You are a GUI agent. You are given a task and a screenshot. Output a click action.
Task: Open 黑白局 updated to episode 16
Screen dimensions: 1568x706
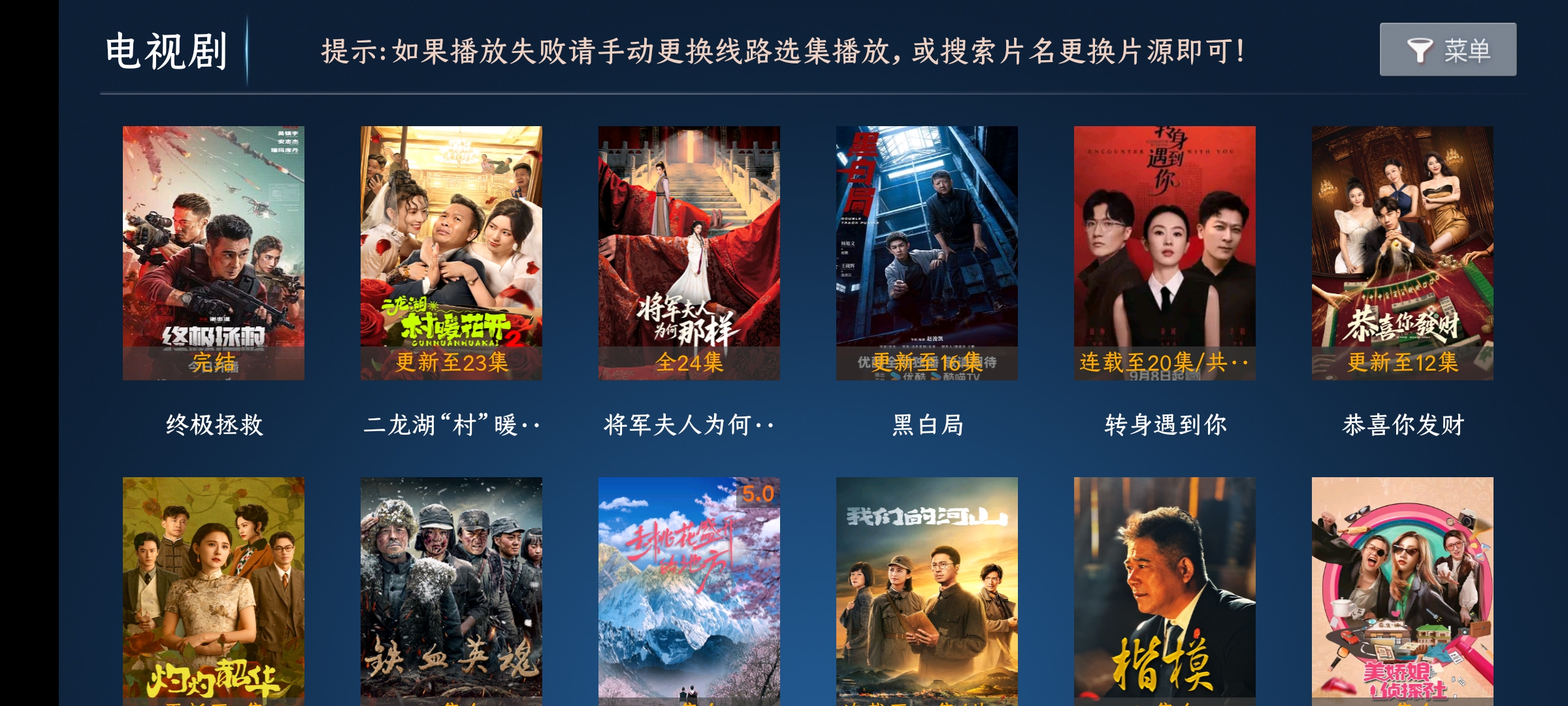point(927,254)
